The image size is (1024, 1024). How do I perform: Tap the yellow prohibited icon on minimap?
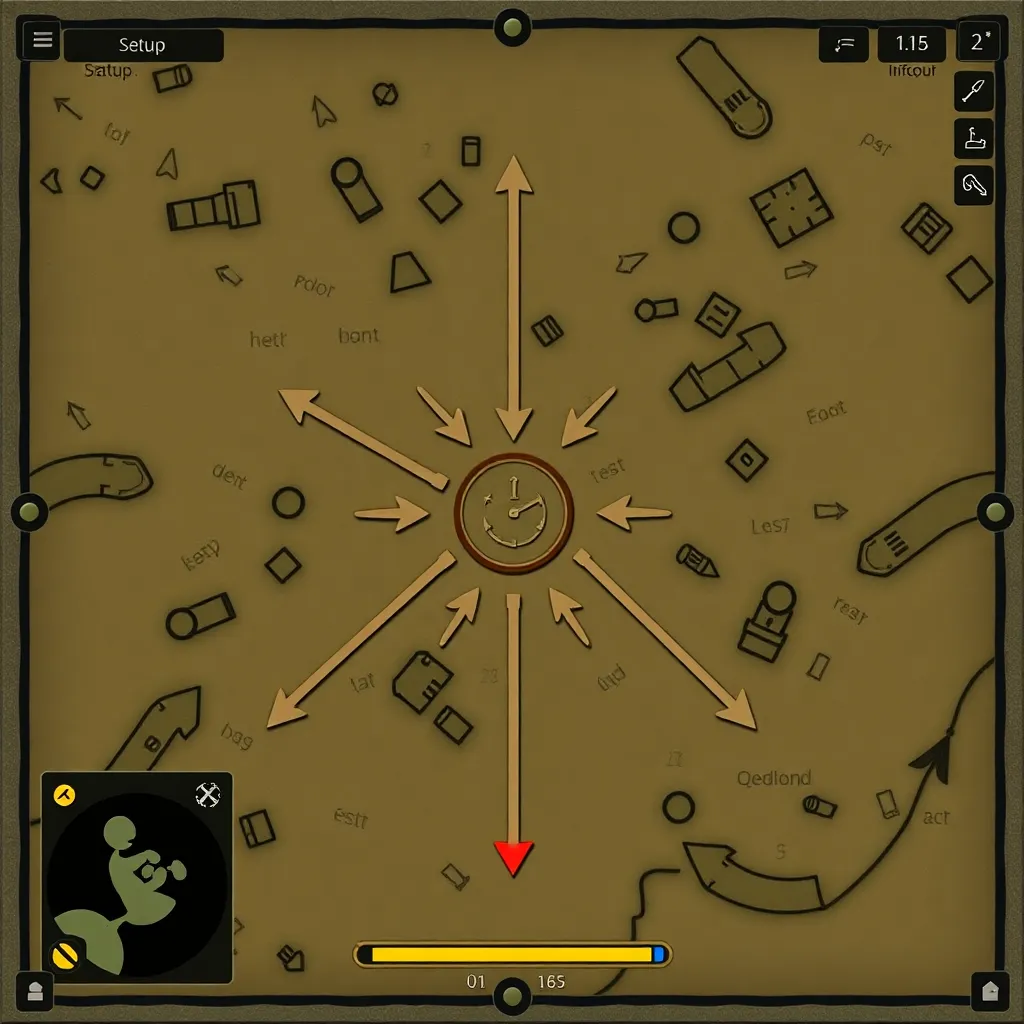pyautogui.click(x=66, y=956)
